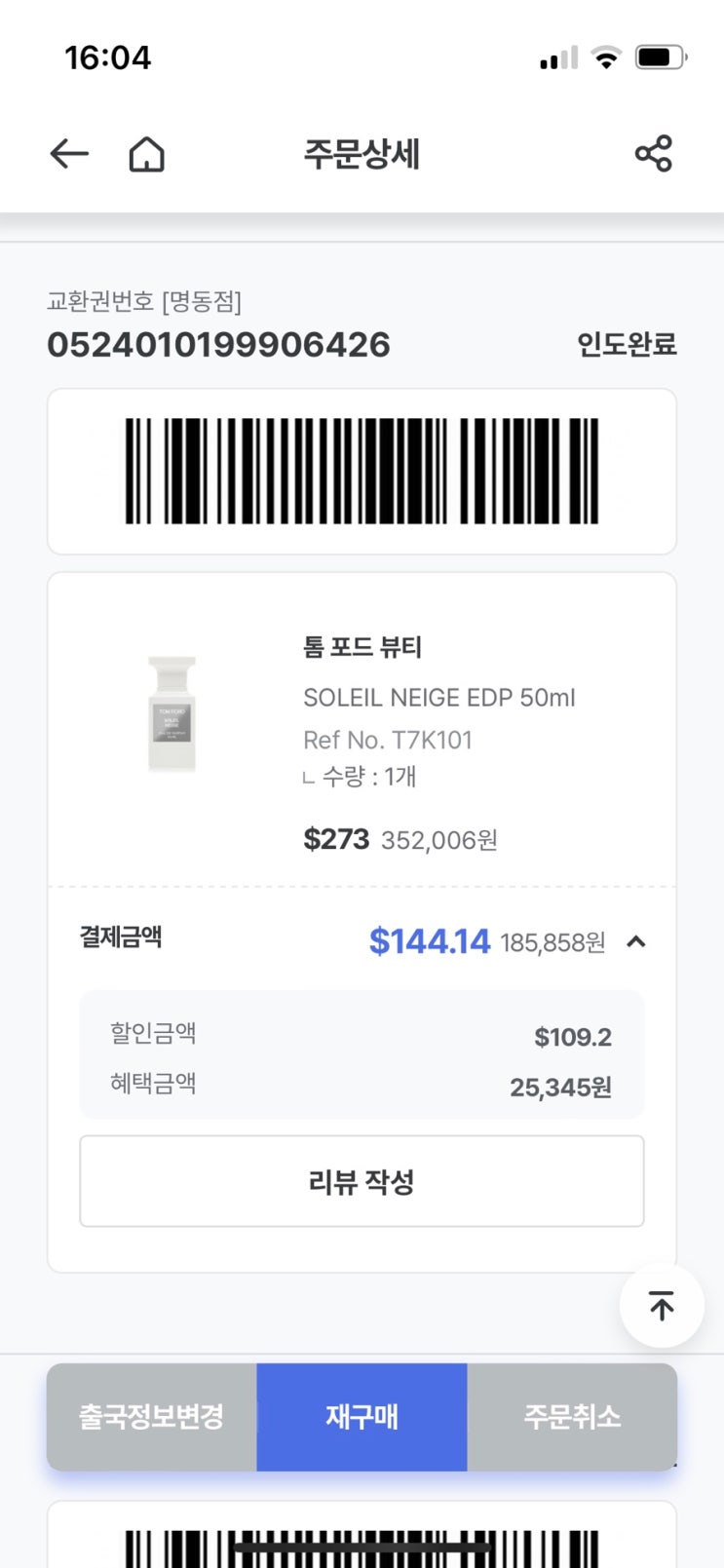The width and height of the screenshot is (724, 1568).
Task: Jump to top with the arrow button
Action: point(662,1306)
